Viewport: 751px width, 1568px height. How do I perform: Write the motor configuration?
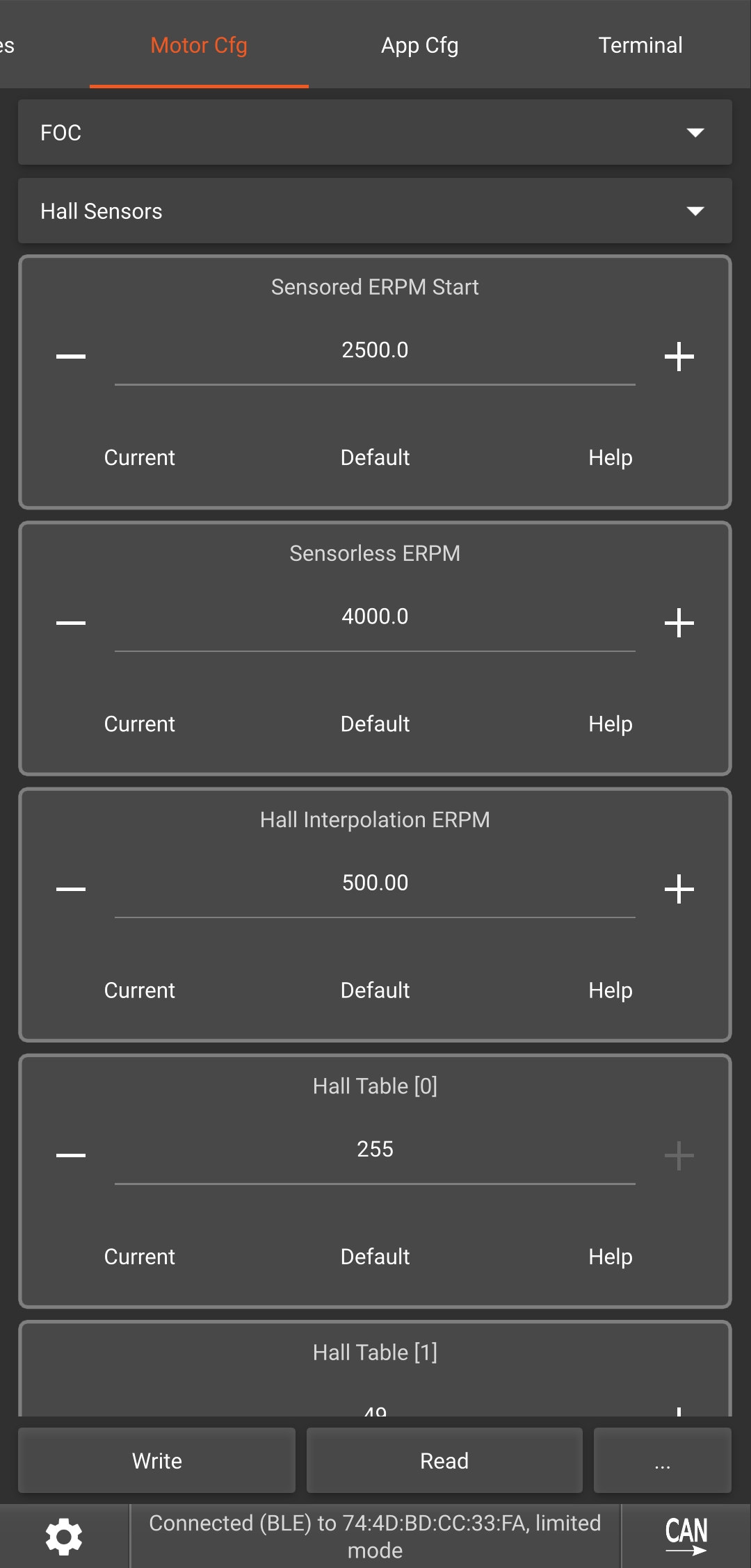coord(157,1461)
